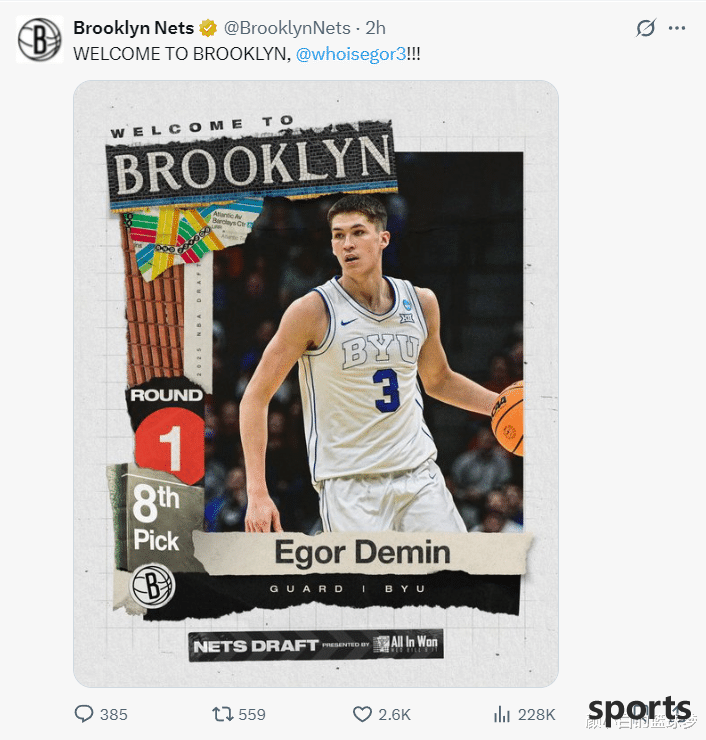View analytics for the 228K views
This screenshot has width=706, height=740.
click(x=503, y=714)
